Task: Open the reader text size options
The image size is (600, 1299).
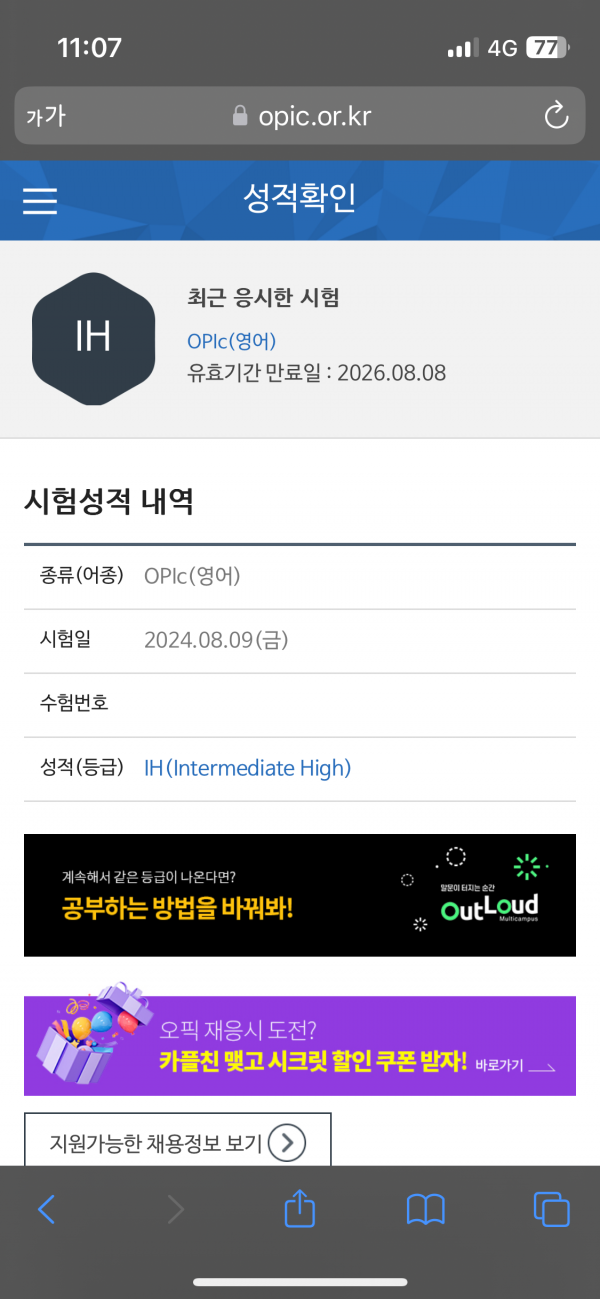Action: pyautogui.click(x=45, y=116)
